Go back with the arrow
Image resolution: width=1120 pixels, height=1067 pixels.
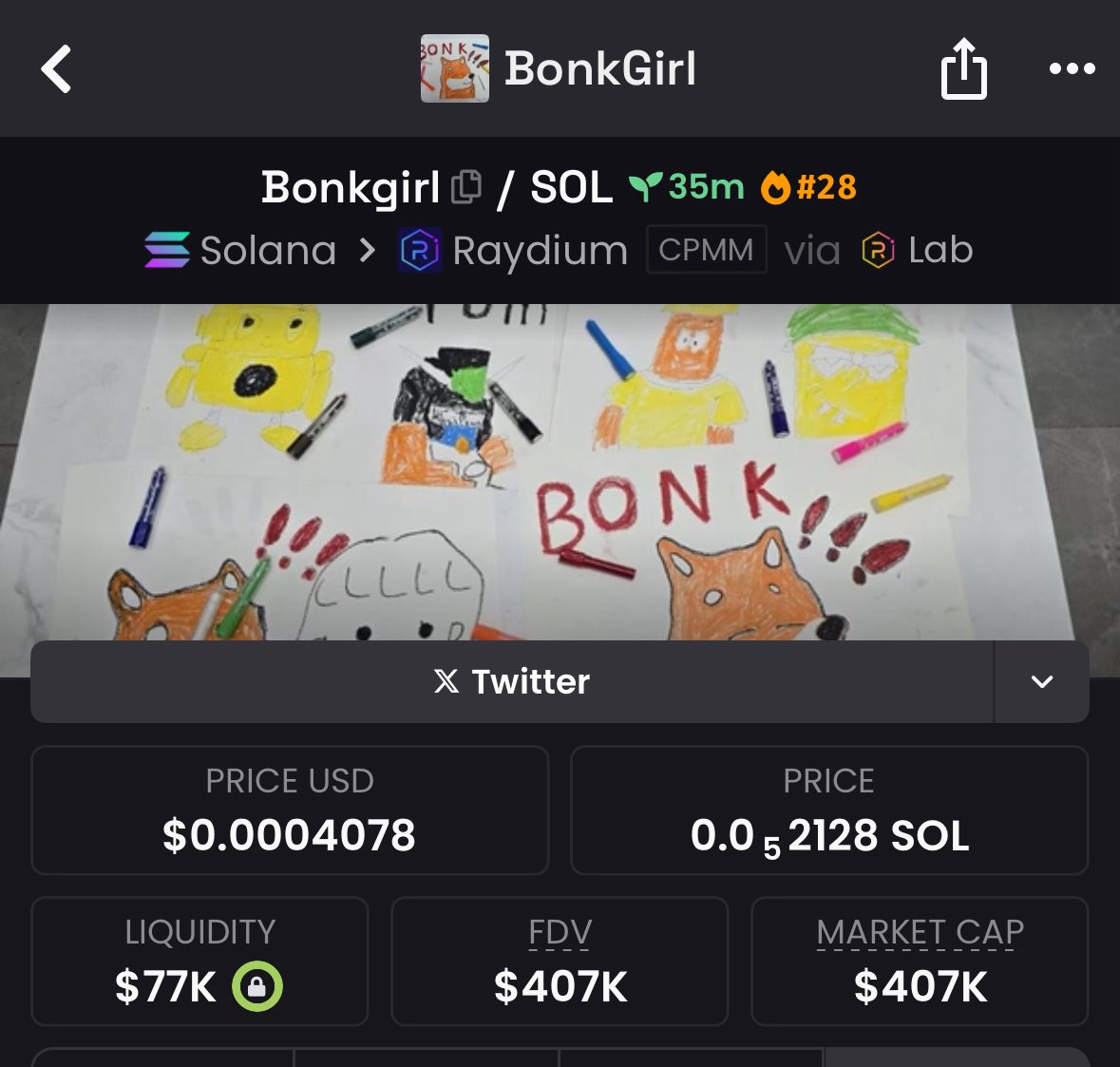[57, 69]
